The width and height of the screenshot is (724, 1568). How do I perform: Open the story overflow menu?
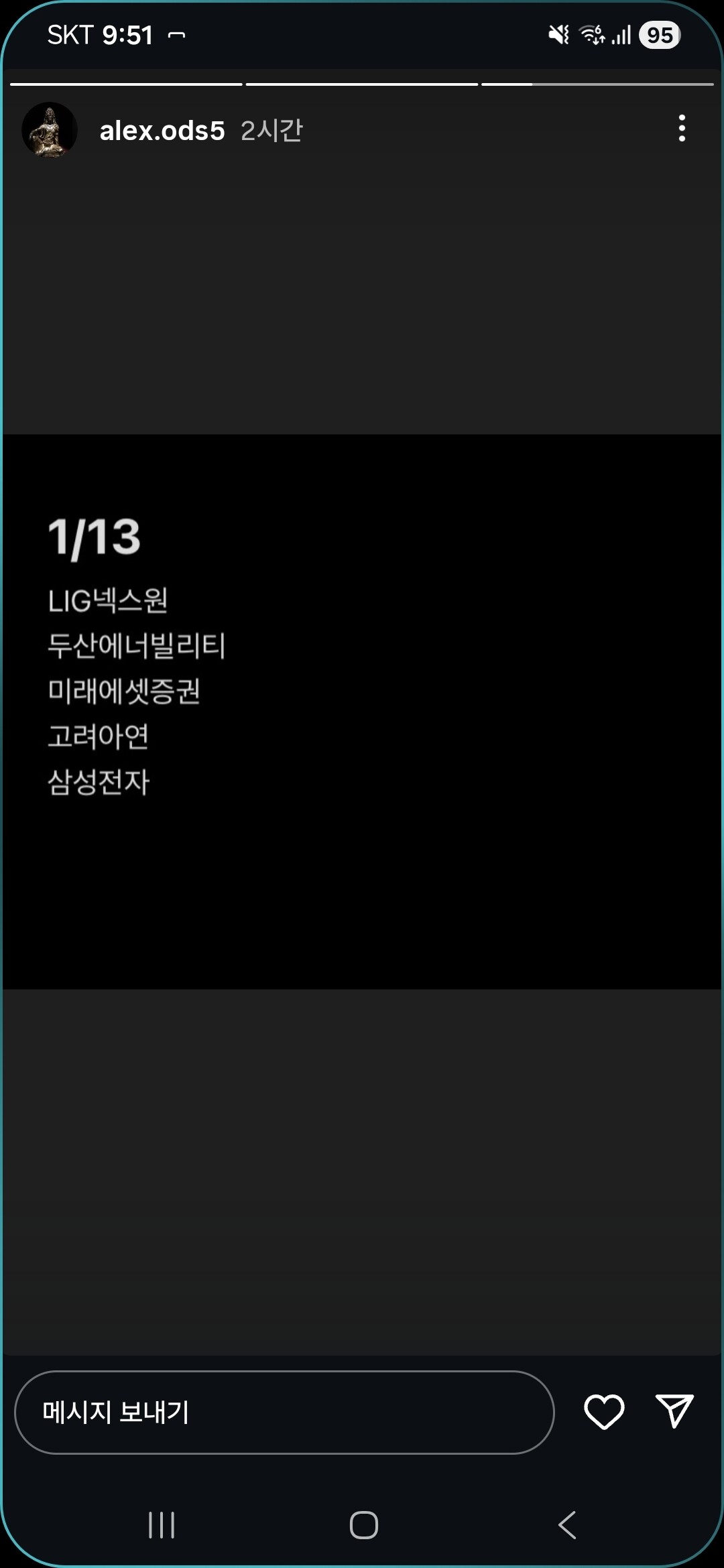pos(682,128)
